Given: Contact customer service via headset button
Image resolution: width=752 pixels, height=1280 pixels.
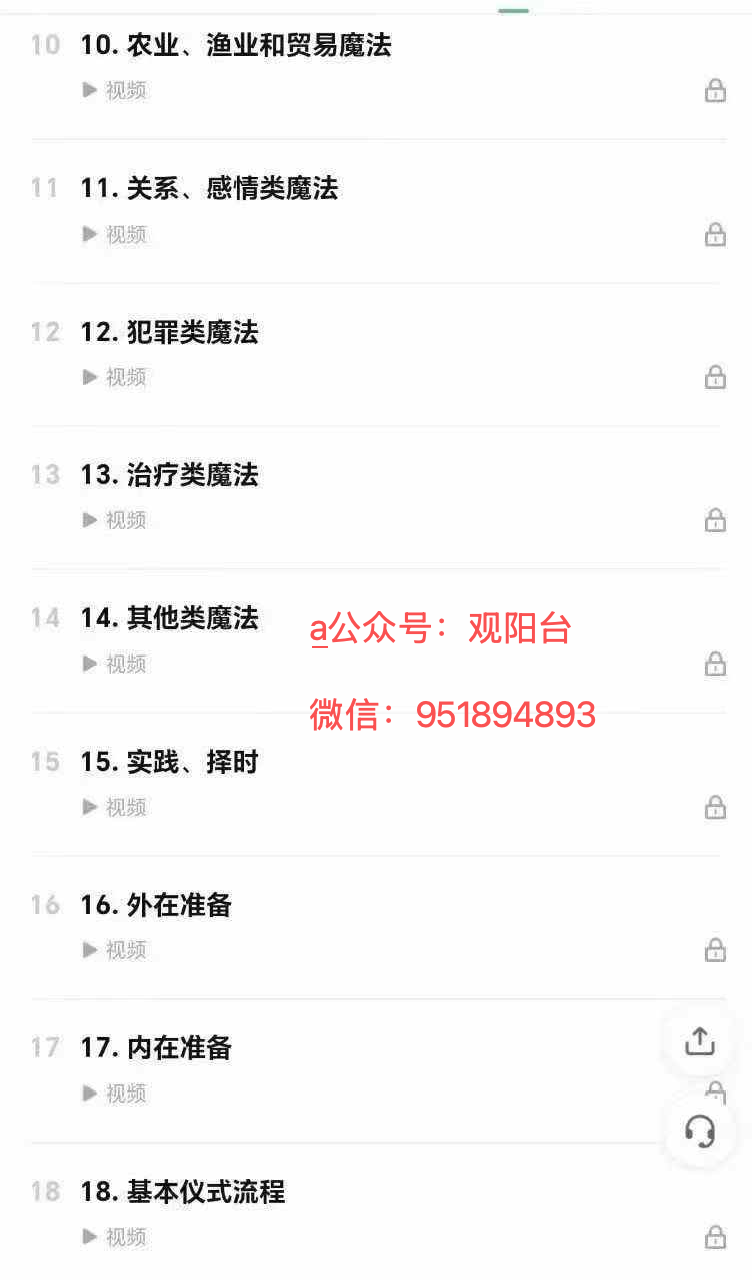Looking at the screenshot, I should pos(700,1132).
